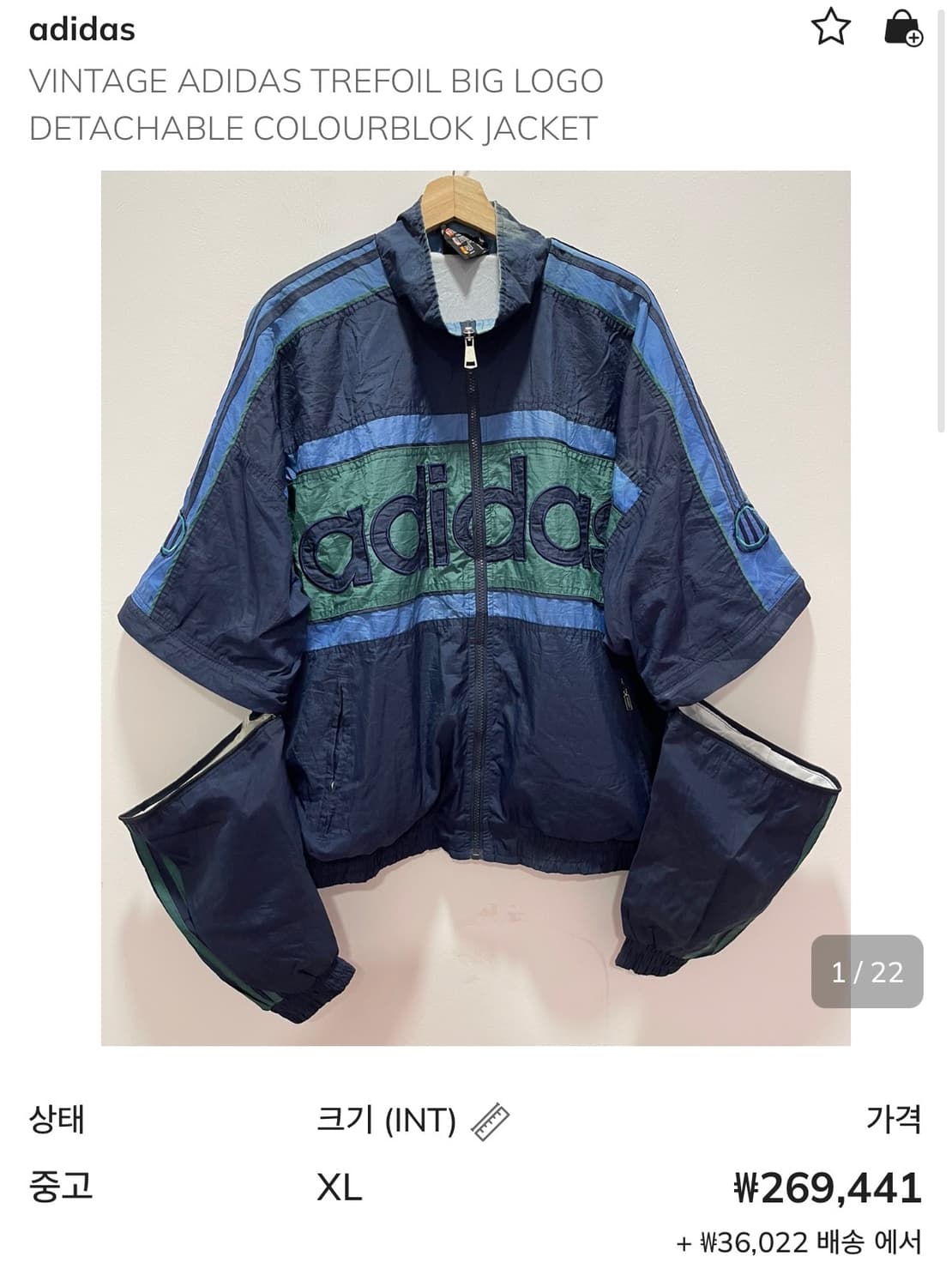Click the 크기 (INT) header
The height and width of the screenshot is (1287, 952).
coord(385,1117)
